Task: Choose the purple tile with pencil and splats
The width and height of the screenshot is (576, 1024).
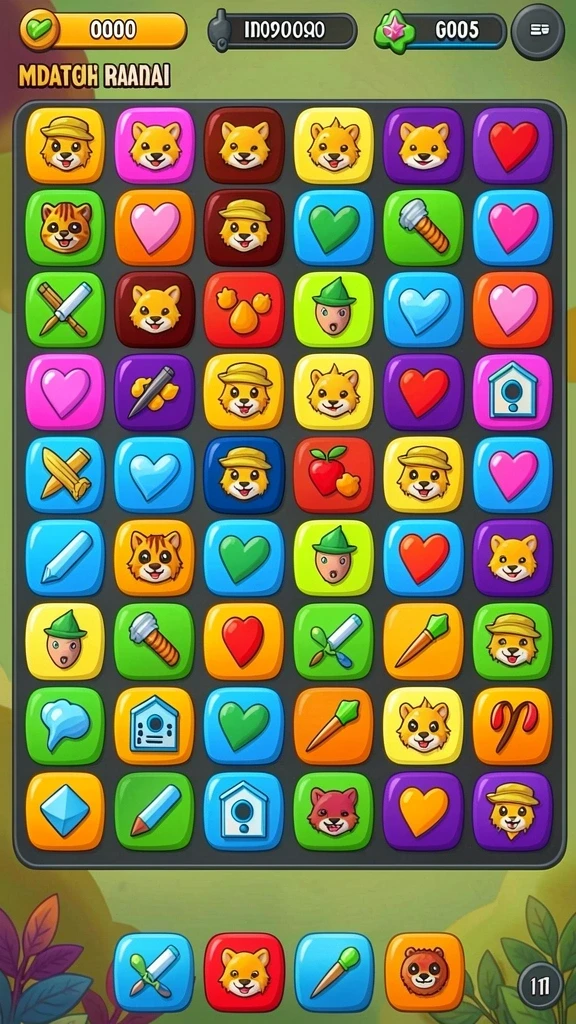Action: [x=154, y=392]
